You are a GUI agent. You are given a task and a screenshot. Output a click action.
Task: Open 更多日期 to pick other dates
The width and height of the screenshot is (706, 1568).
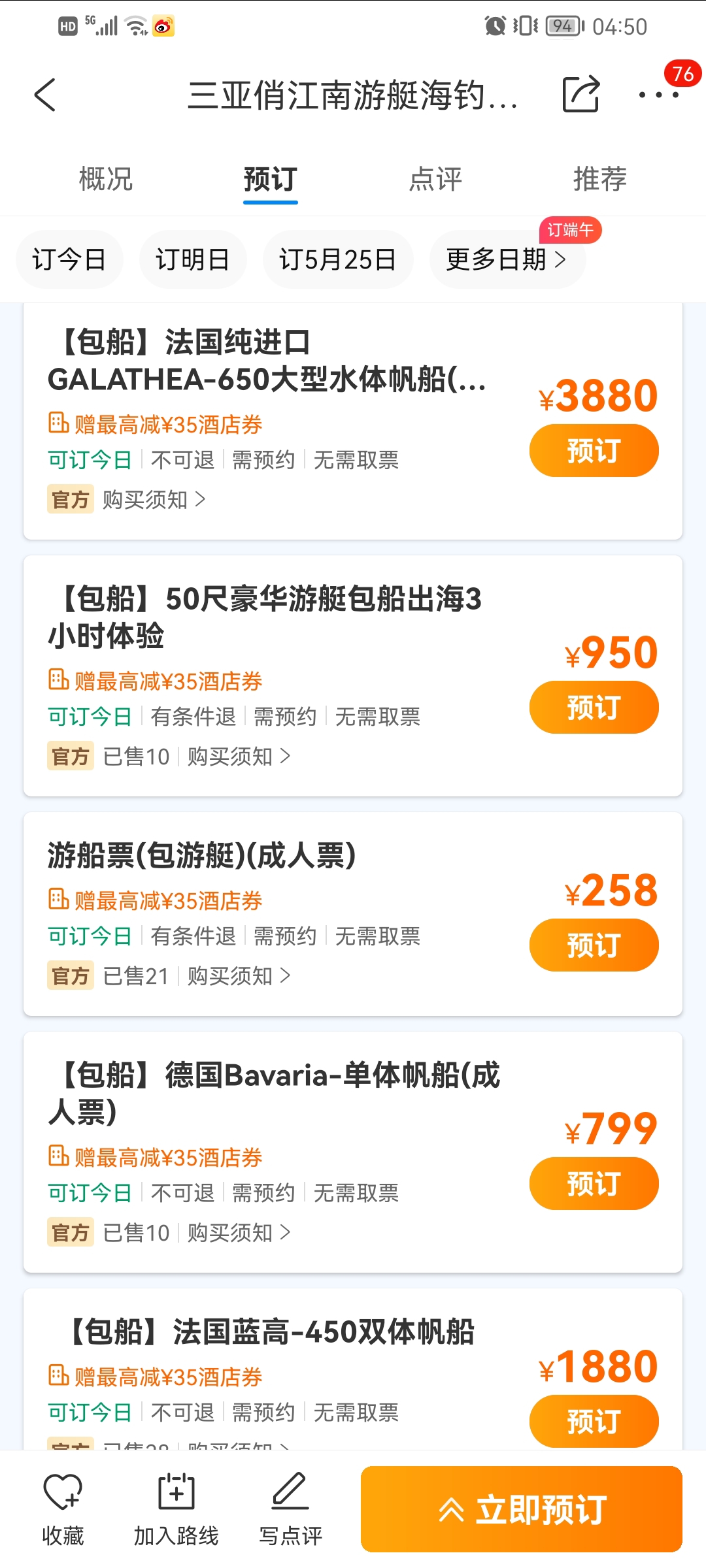click(507, 259)
